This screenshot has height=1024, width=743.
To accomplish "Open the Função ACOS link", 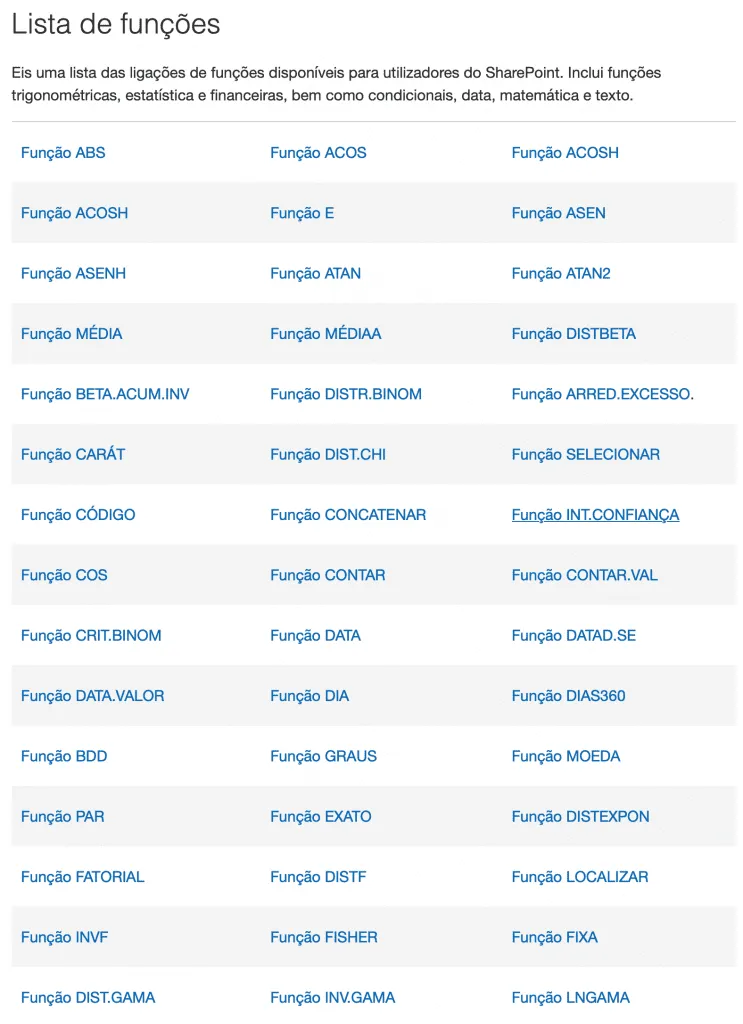I will coord(318,153).
